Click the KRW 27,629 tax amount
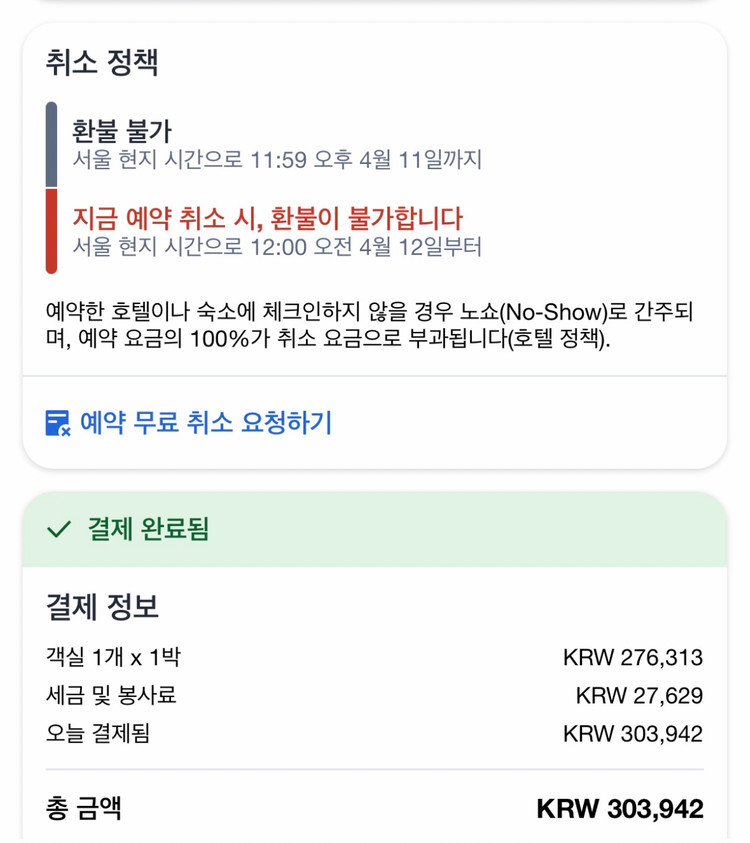 tap(640, 697)
